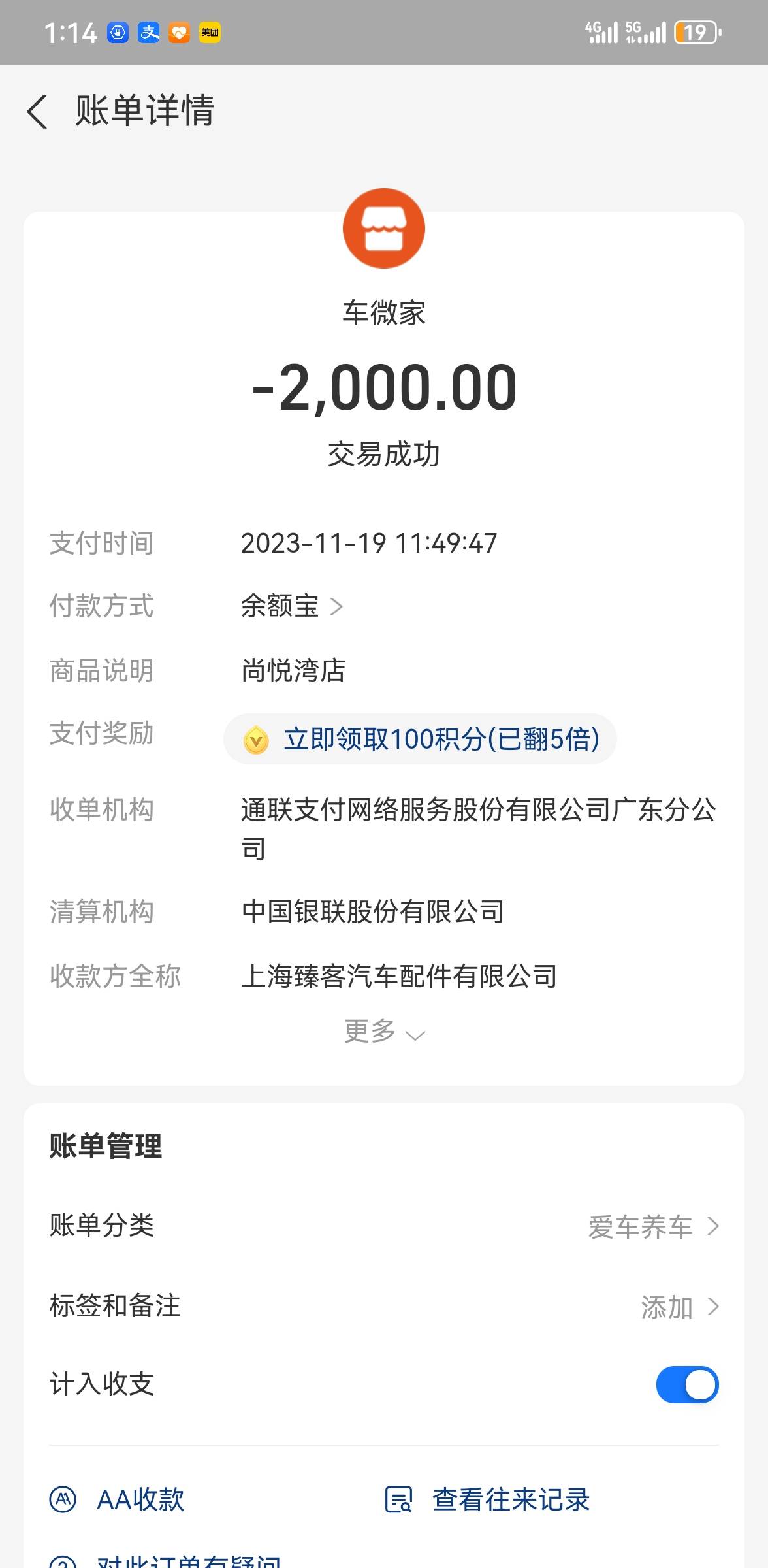This screenshot has height=1568, width=768.
Task: Add a tag via 标签和备注
Action: click(x=384, y=1306)
